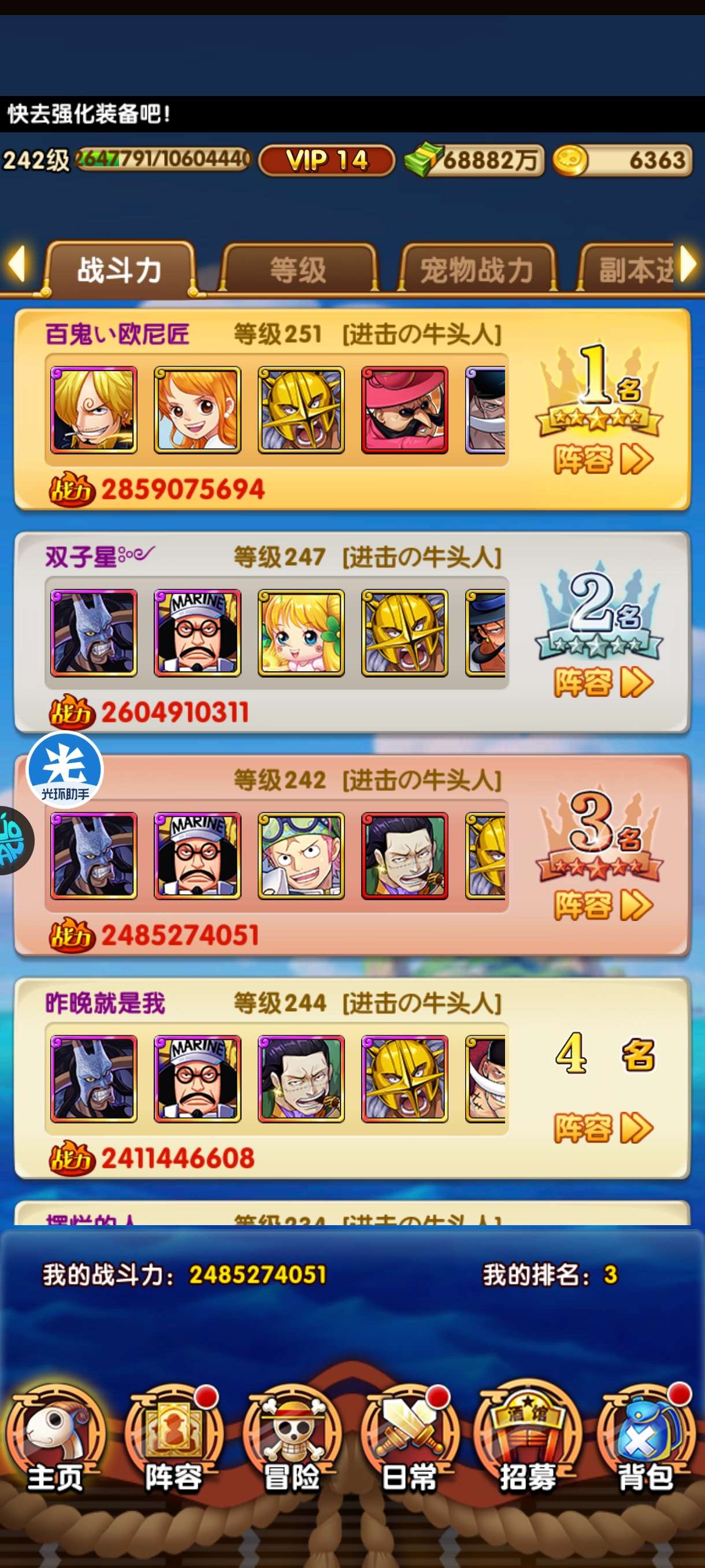Viewport: 705px width, 1568px height.
Task: Tap the VIP 14 badge
Action: [x=326, y=160]
